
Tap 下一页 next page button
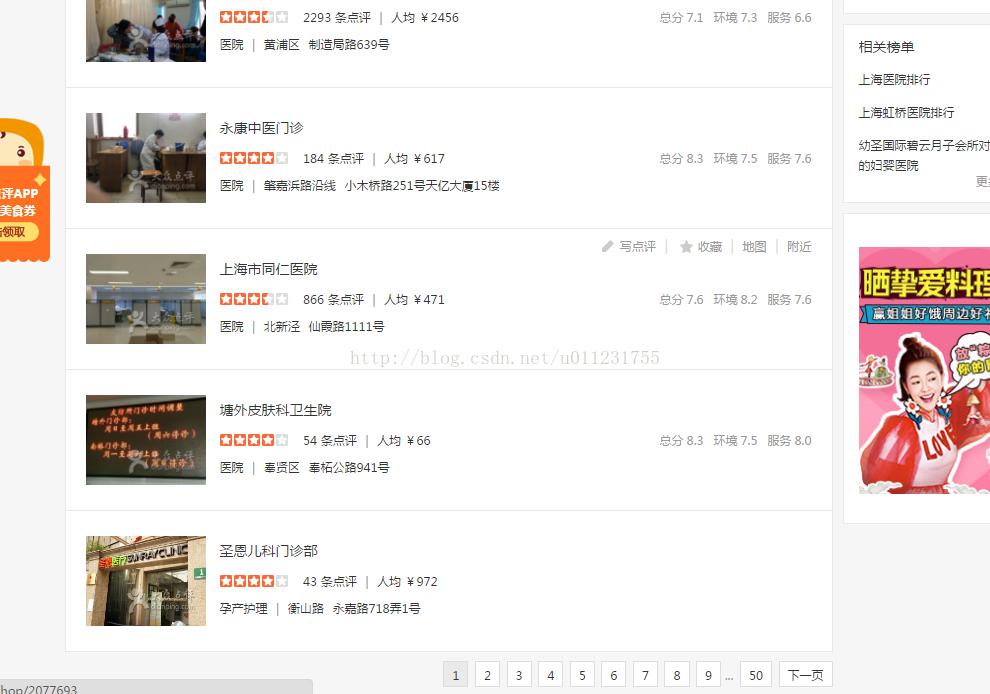click(805, 675)
